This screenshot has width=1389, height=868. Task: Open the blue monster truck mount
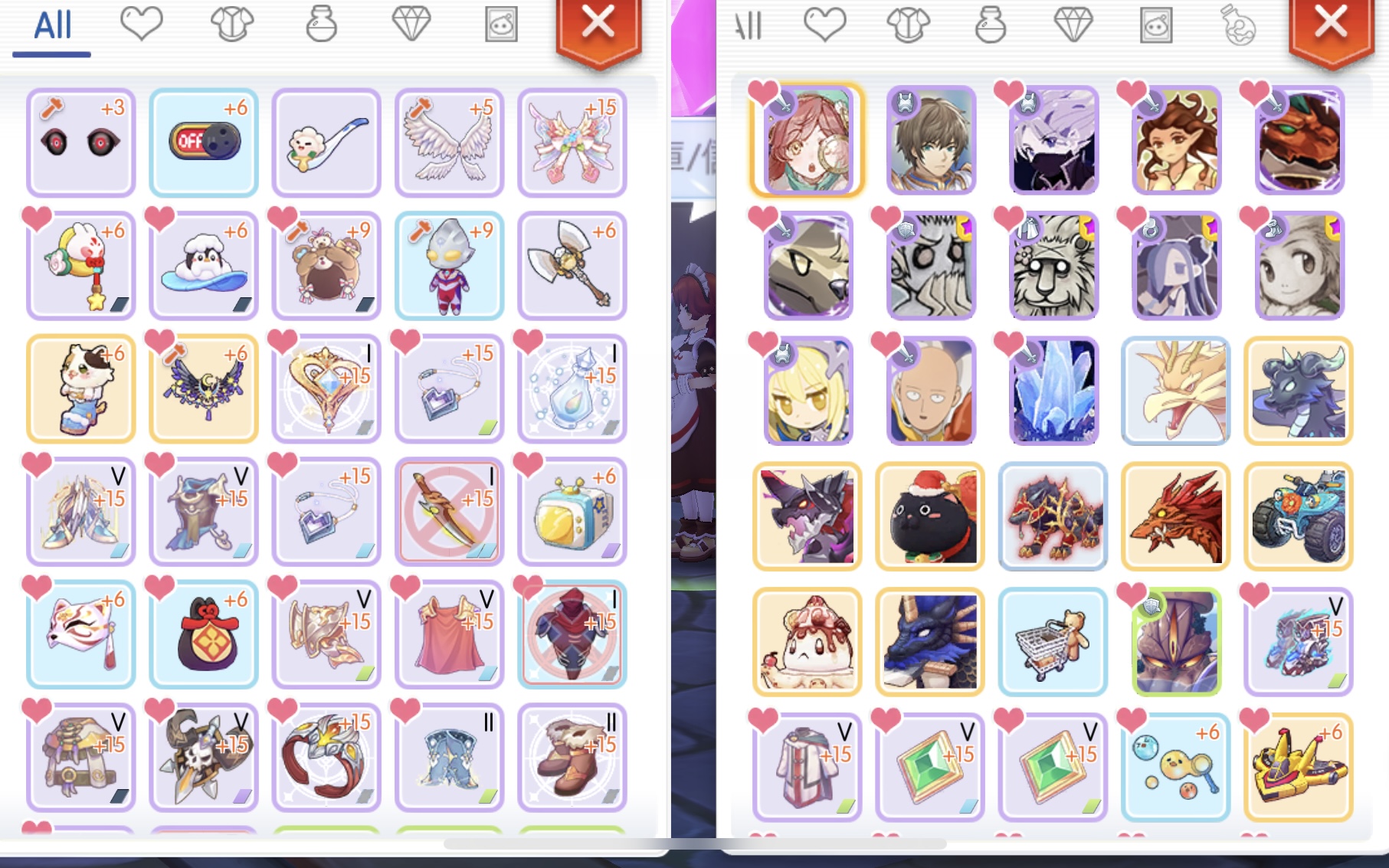coord(1299,516)
